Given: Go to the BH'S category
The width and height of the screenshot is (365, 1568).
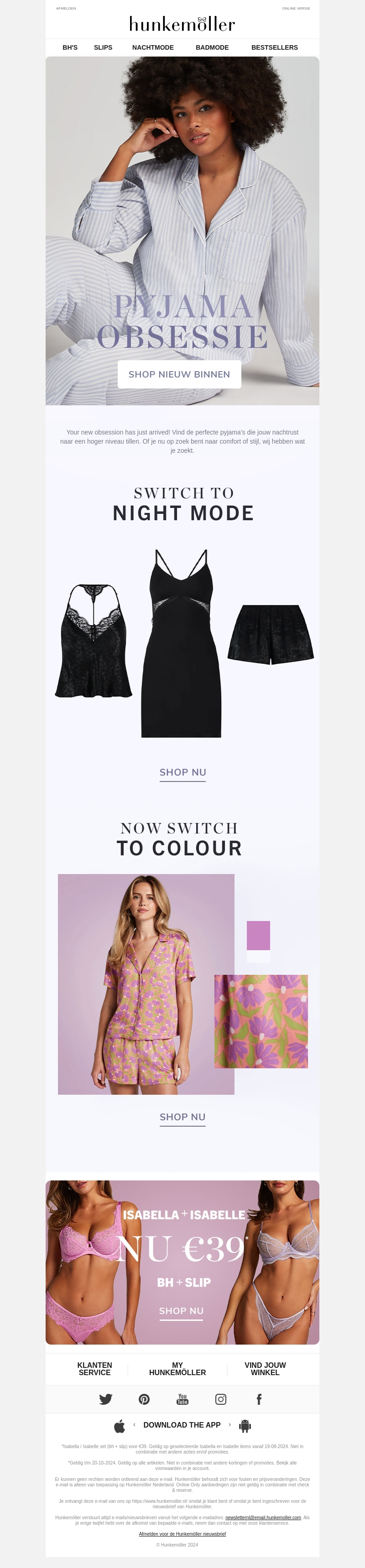Looking at the screenshot, I should pos(70,47).
